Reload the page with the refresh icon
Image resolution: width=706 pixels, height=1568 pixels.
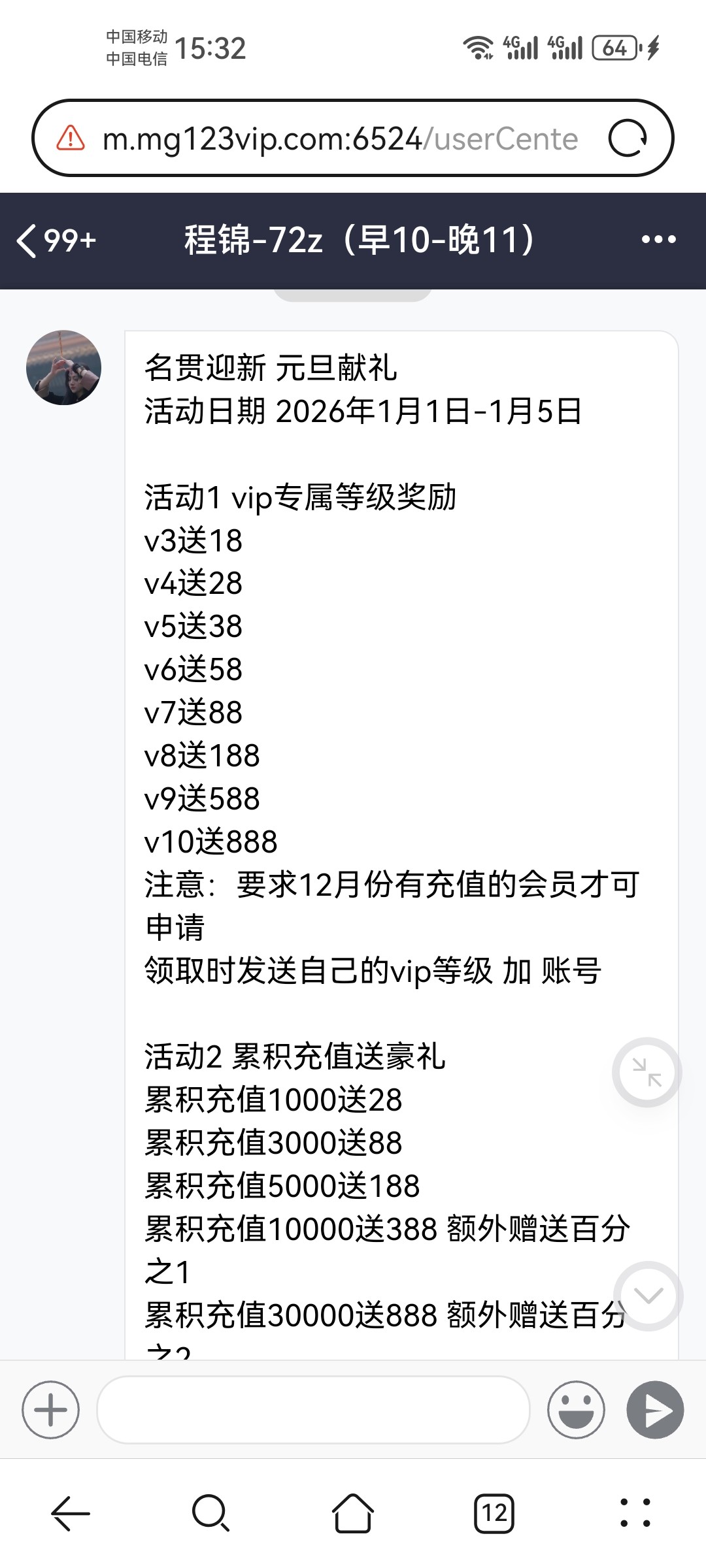[x=627, y=139]
